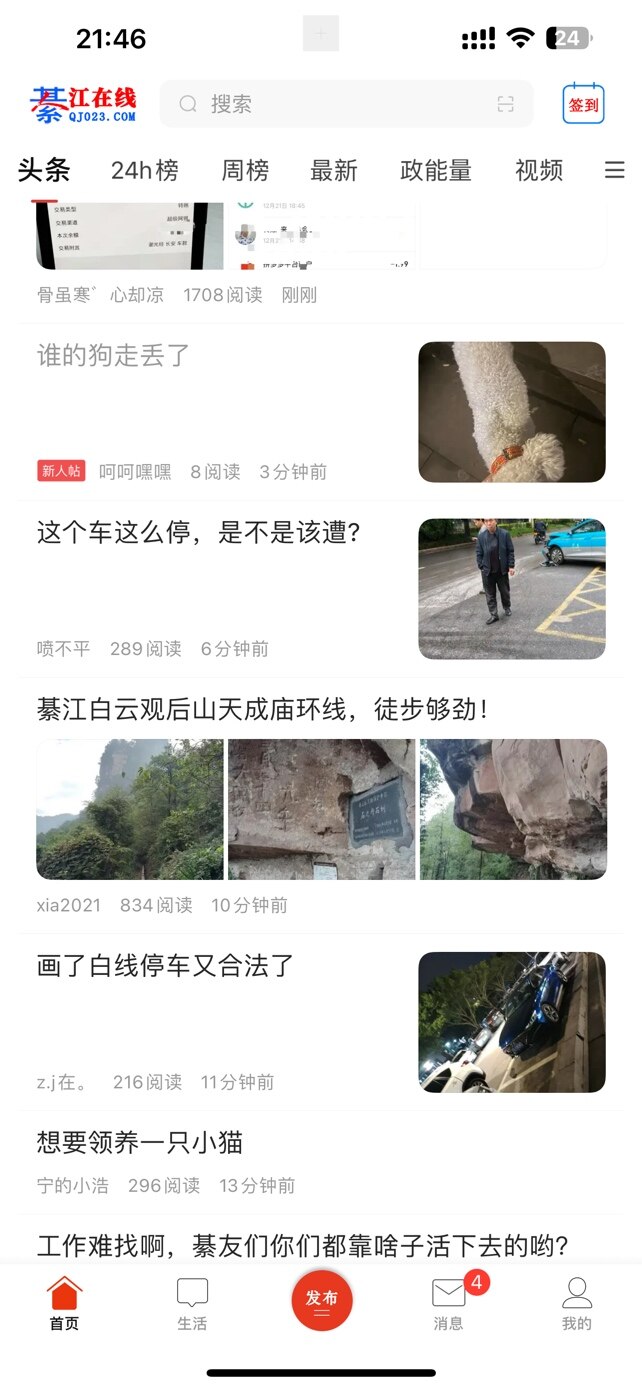Open the post 想要领养一只小猫
642x1389 pixels.
[x=140, y=1142]
